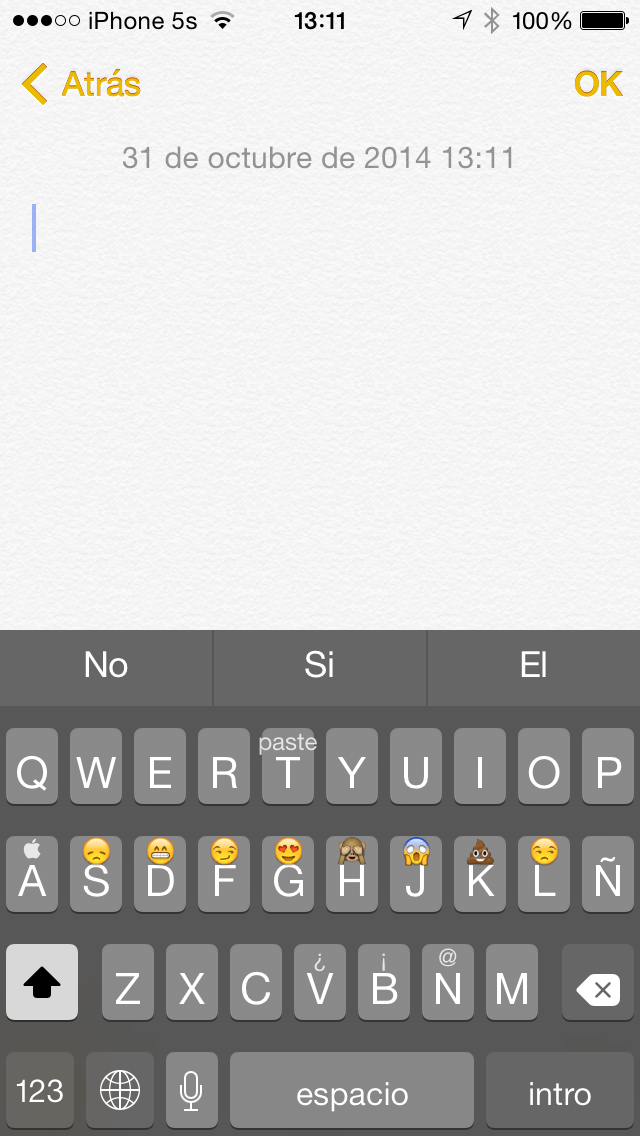The height and width of the screenshot is (1136, 640).
Task: Select the "El" prediction
Action: click(534, 665)
